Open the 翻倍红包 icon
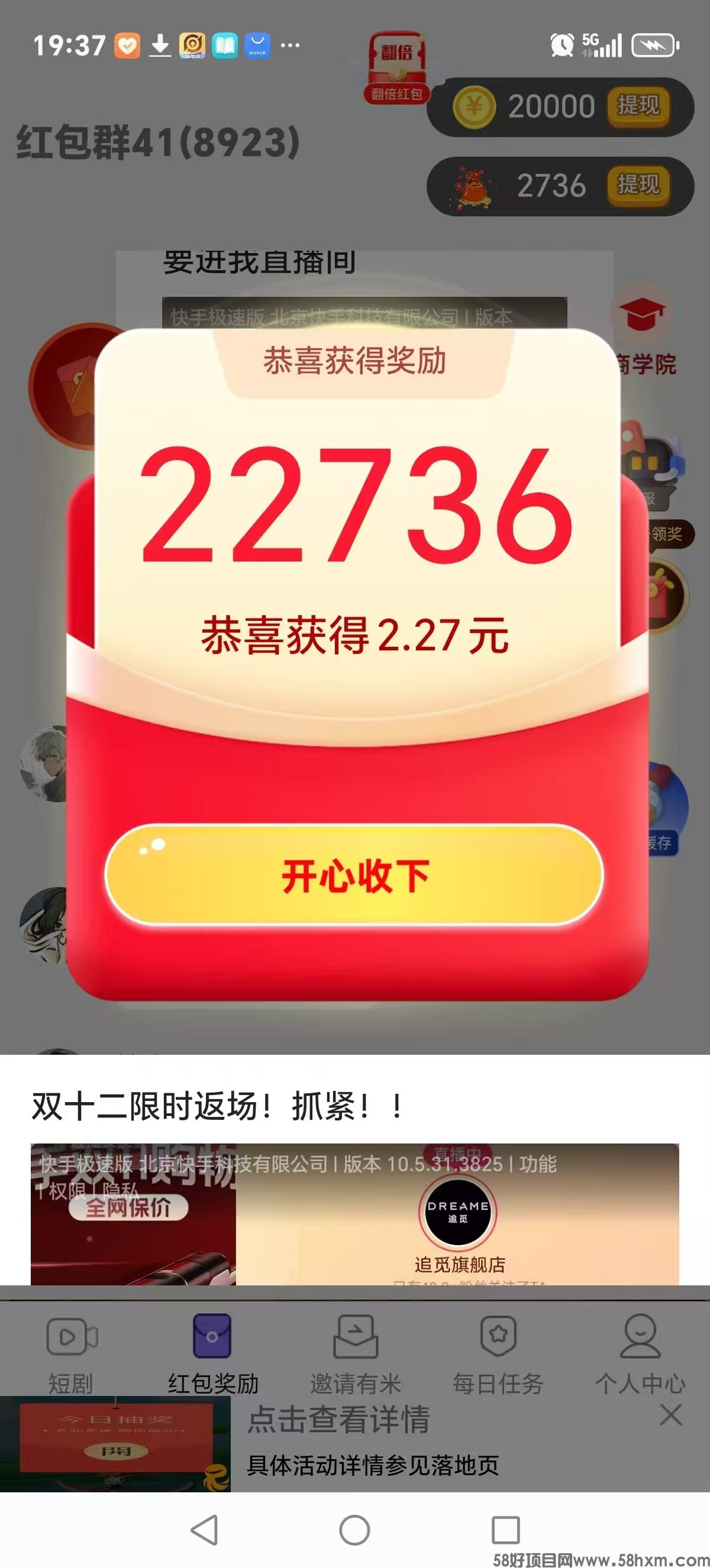 (x=396, y=67)
